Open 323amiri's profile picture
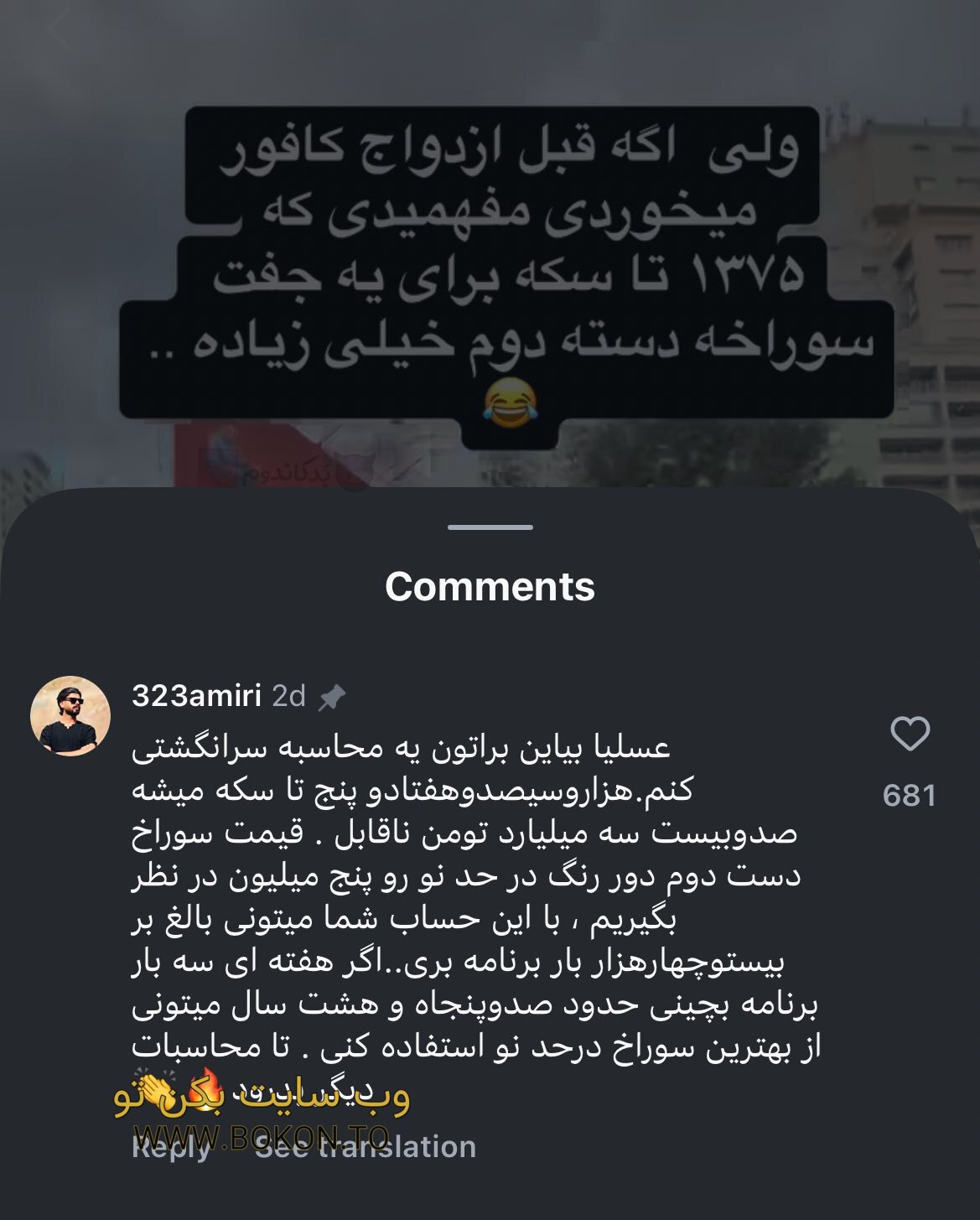980x1220 pixels. (x=70, y=716)
